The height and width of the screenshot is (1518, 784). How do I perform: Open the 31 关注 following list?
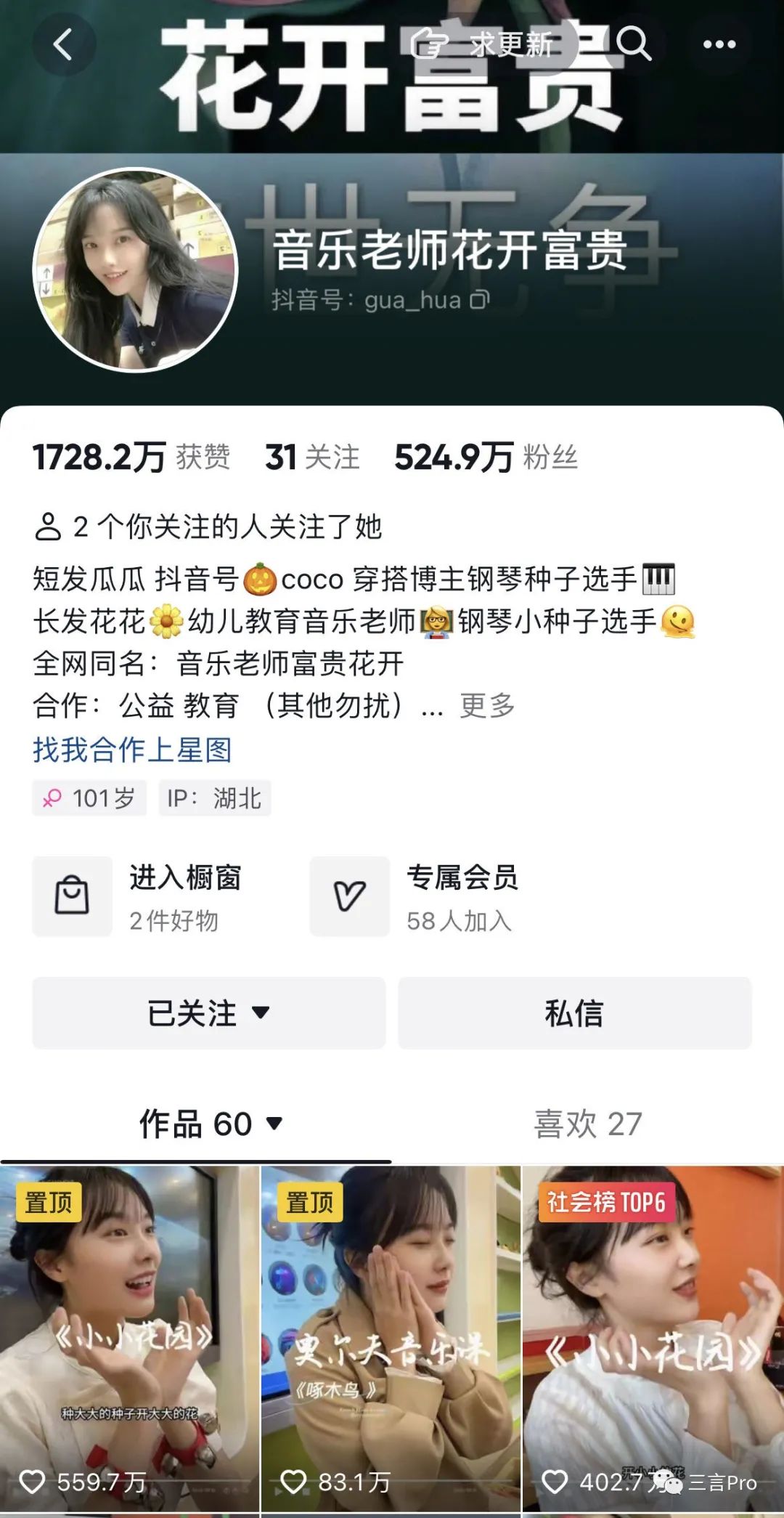point(312,458)
